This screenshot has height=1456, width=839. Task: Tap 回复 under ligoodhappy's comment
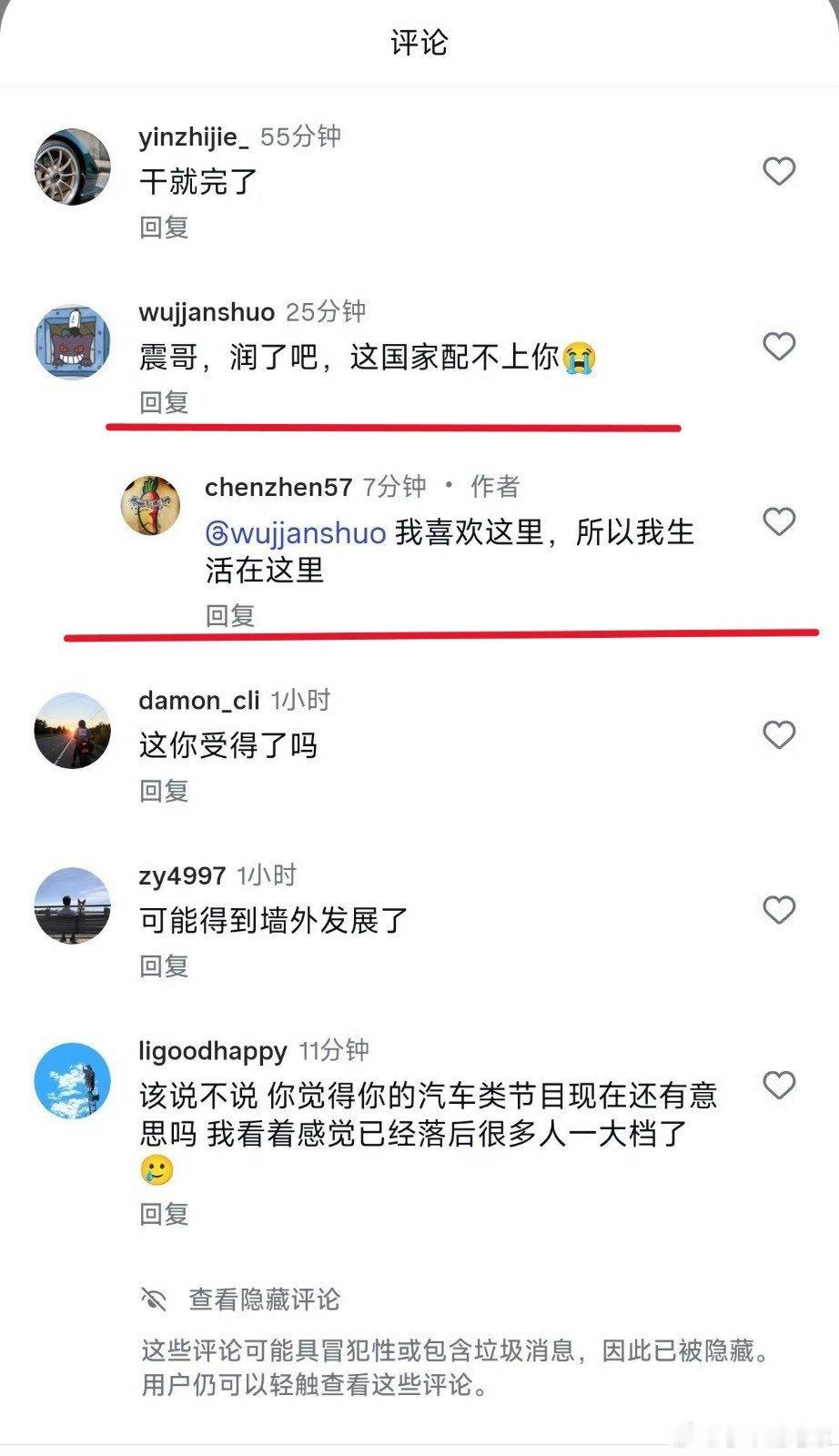162,1213
